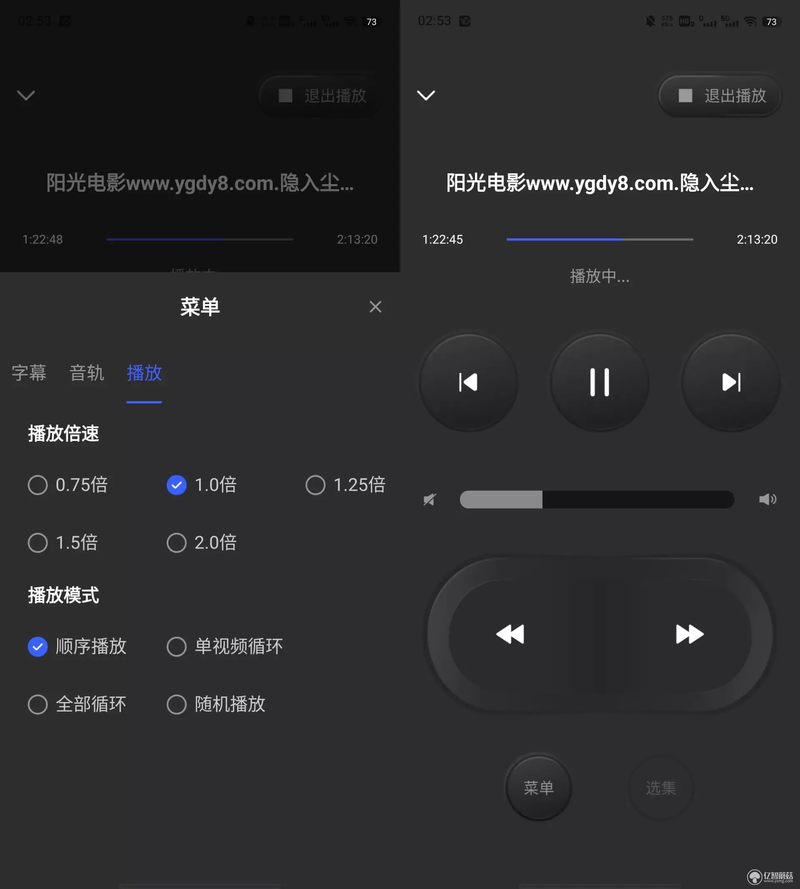
Task: Switch to the 音轨 tab
Action: (87, 373)
